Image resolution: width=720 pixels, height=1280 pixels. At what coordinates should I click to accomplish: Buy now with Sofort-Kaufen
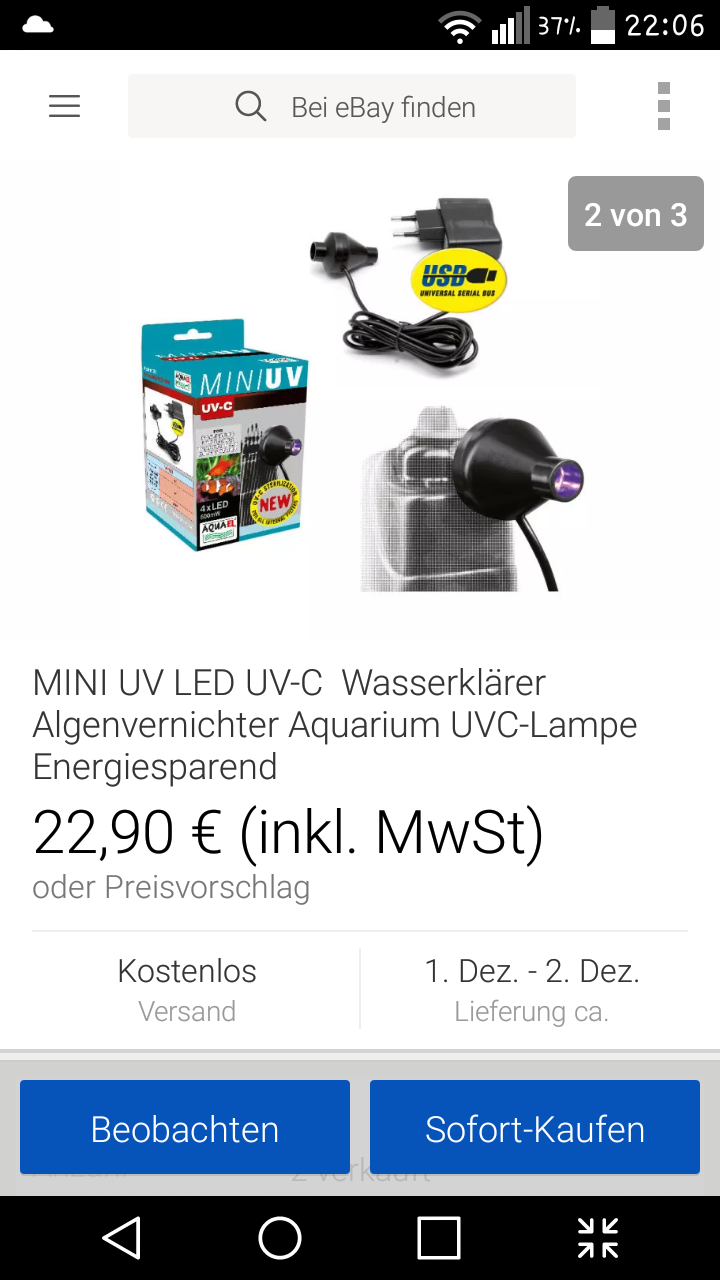pos(535,1128)
